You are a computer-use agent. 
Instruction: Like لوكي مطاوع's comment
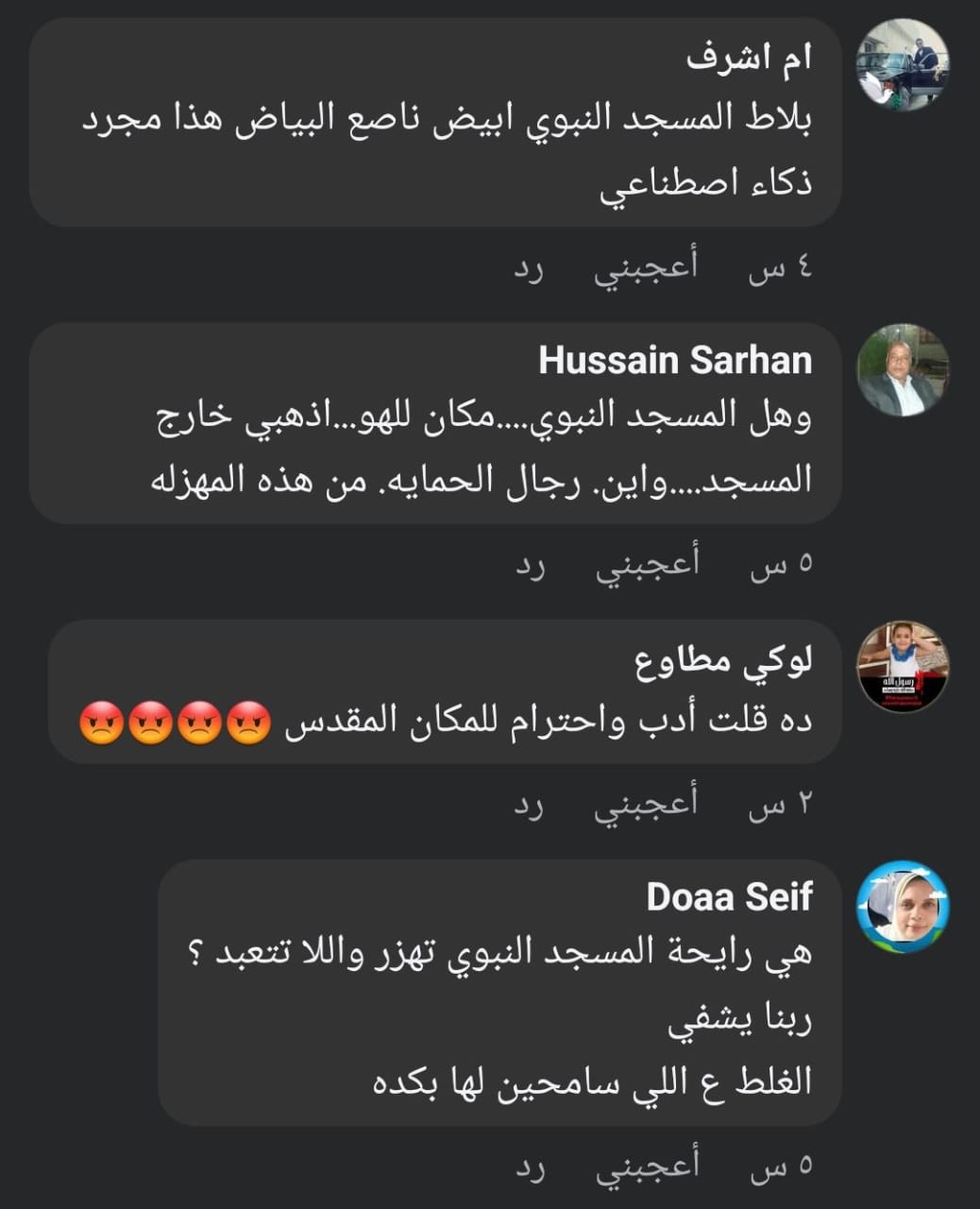(646, 804)
